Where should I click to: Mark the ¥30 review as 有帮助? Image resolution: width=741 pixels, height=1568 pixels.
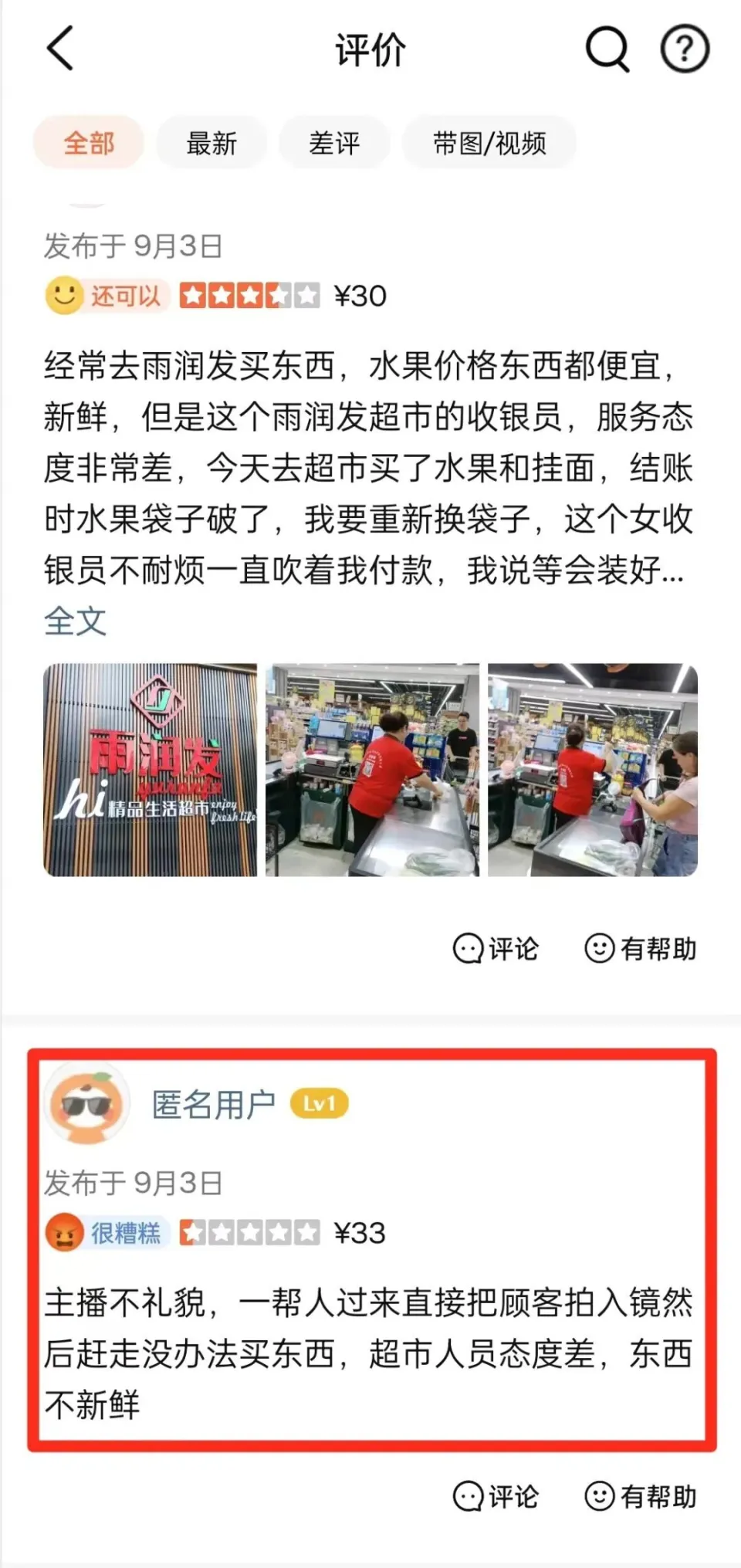[x=641, y=948]
